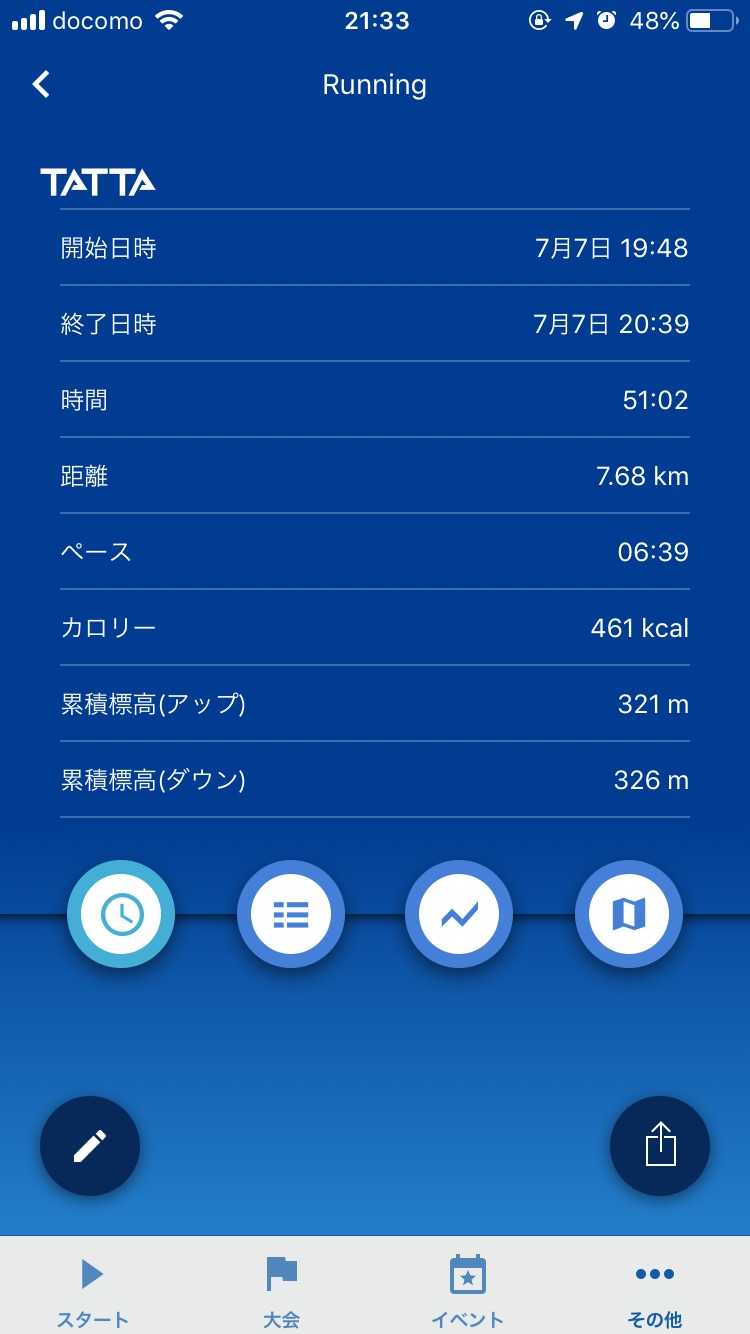The image size is (750, 1334).
Task: Switch to the スタート tab
Action: tap(93, 1290)
